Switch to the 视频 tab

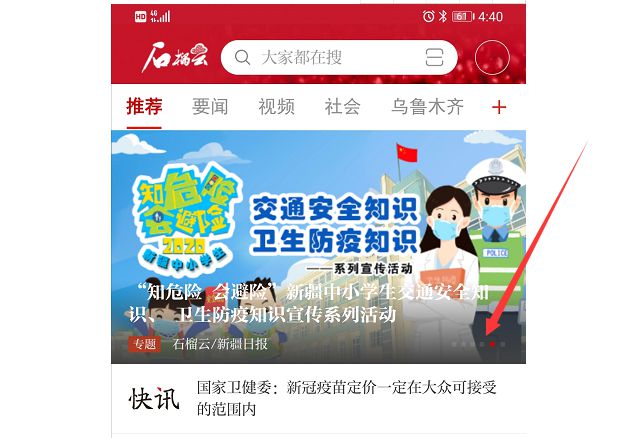[276, 107]
